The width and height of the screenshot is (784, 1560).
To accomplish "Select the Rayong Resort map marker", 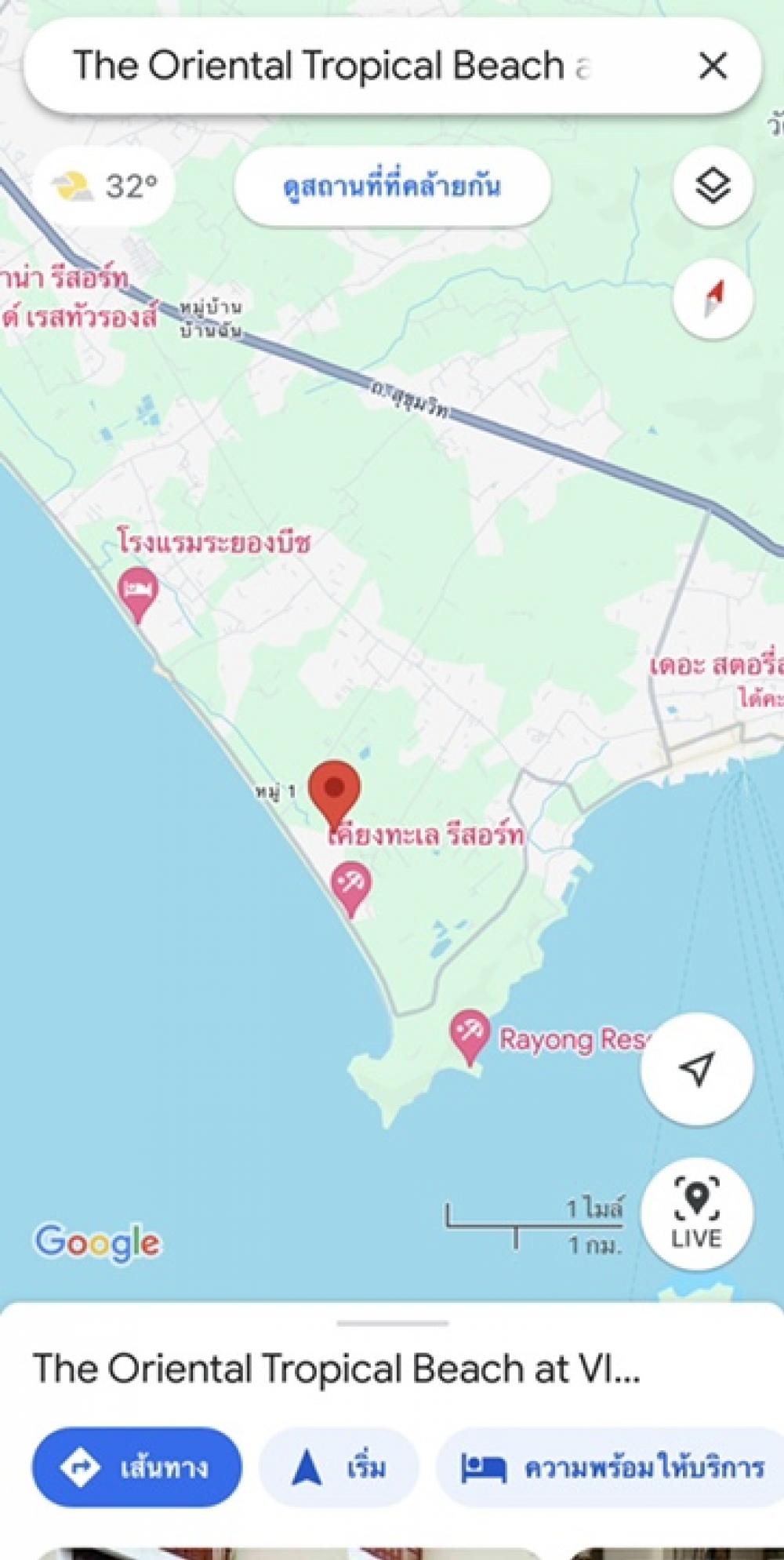I will pyautogui.click(x=470, y=1037).
